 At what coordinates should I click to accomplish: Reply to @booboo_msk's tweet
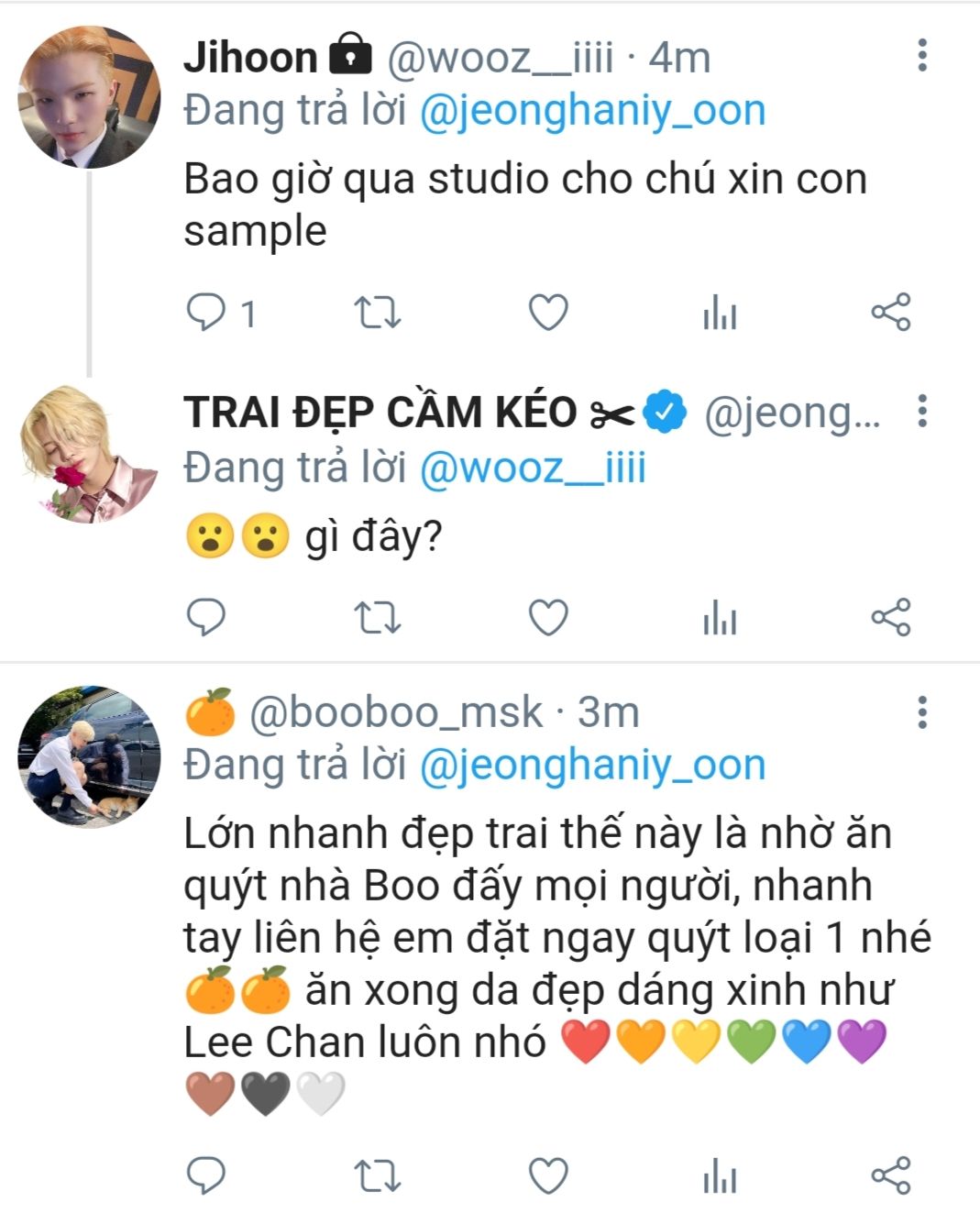pos(207,1175)
